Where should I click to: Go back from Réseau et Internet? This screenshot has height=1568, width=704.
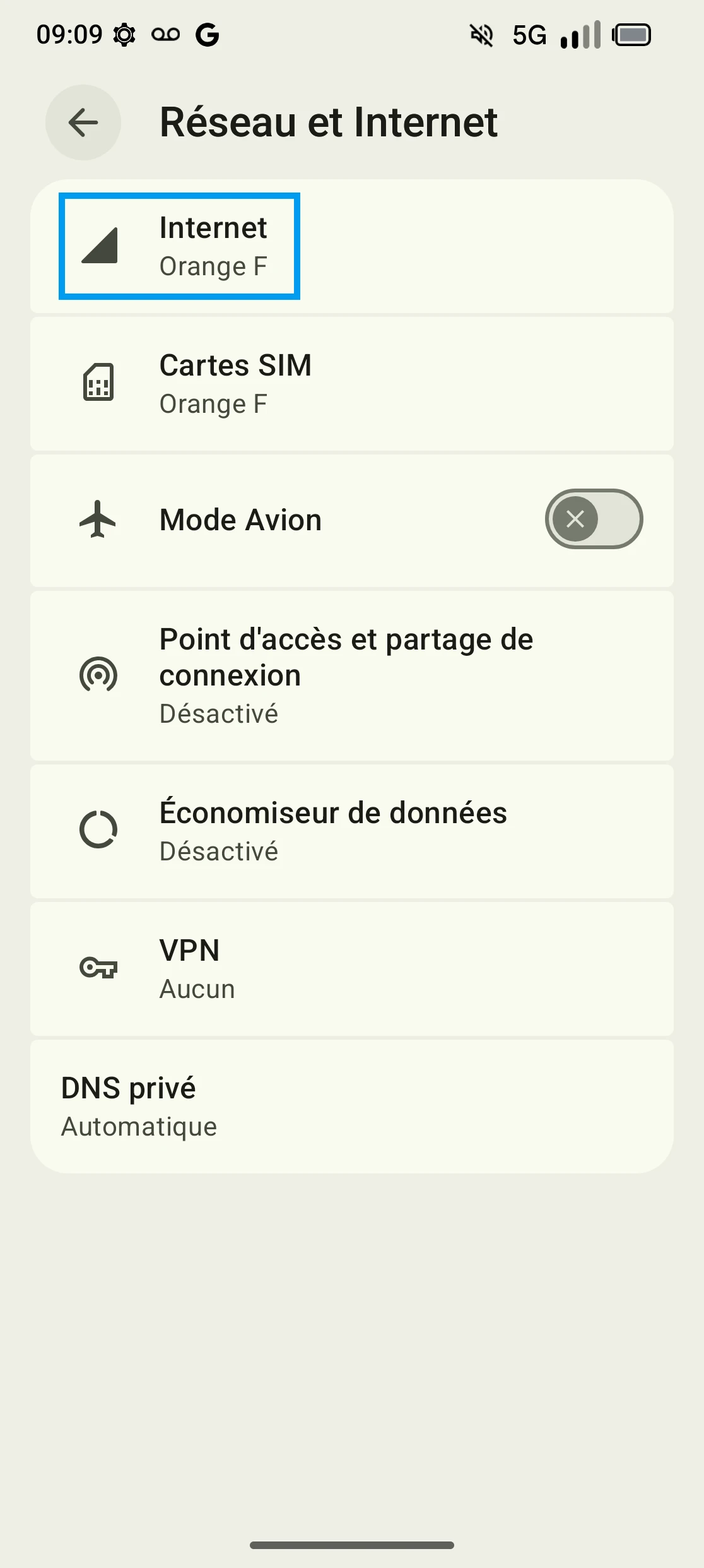83,122
